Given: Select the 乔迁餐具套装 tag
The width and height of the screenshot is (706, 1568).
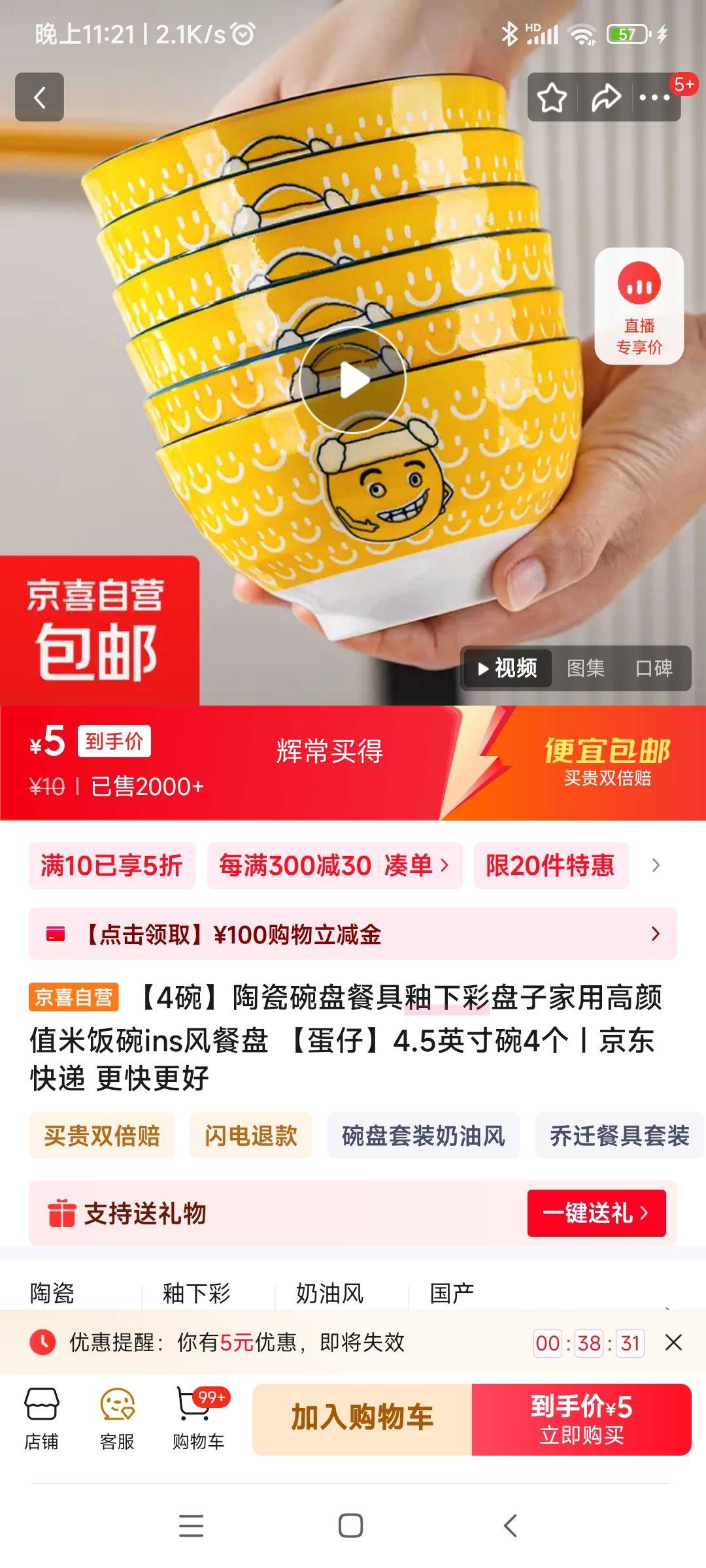Looking at the screenshot, I should [619, 1135].
